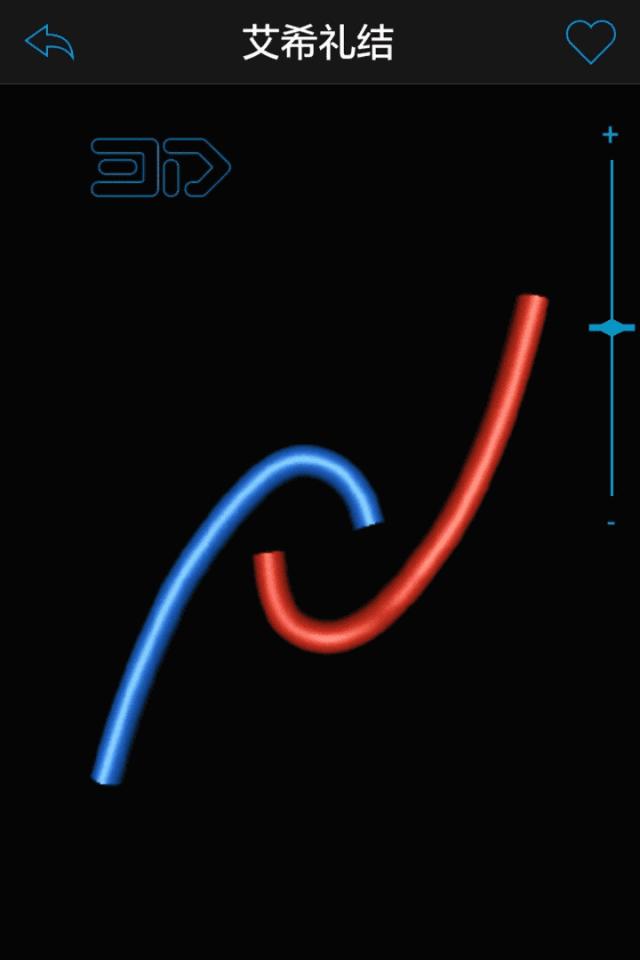Switch to the 3D view mode
Image resolution: width=640 pixels, height=960 pixels.
(160, 167)
